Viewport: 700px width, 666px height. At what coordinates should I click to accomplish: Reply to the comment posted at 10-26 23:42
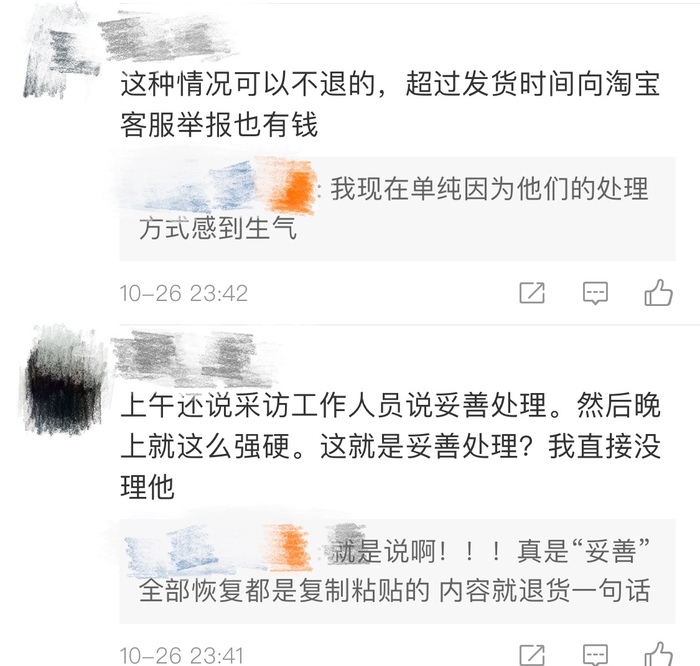click(x=595, y=293)
